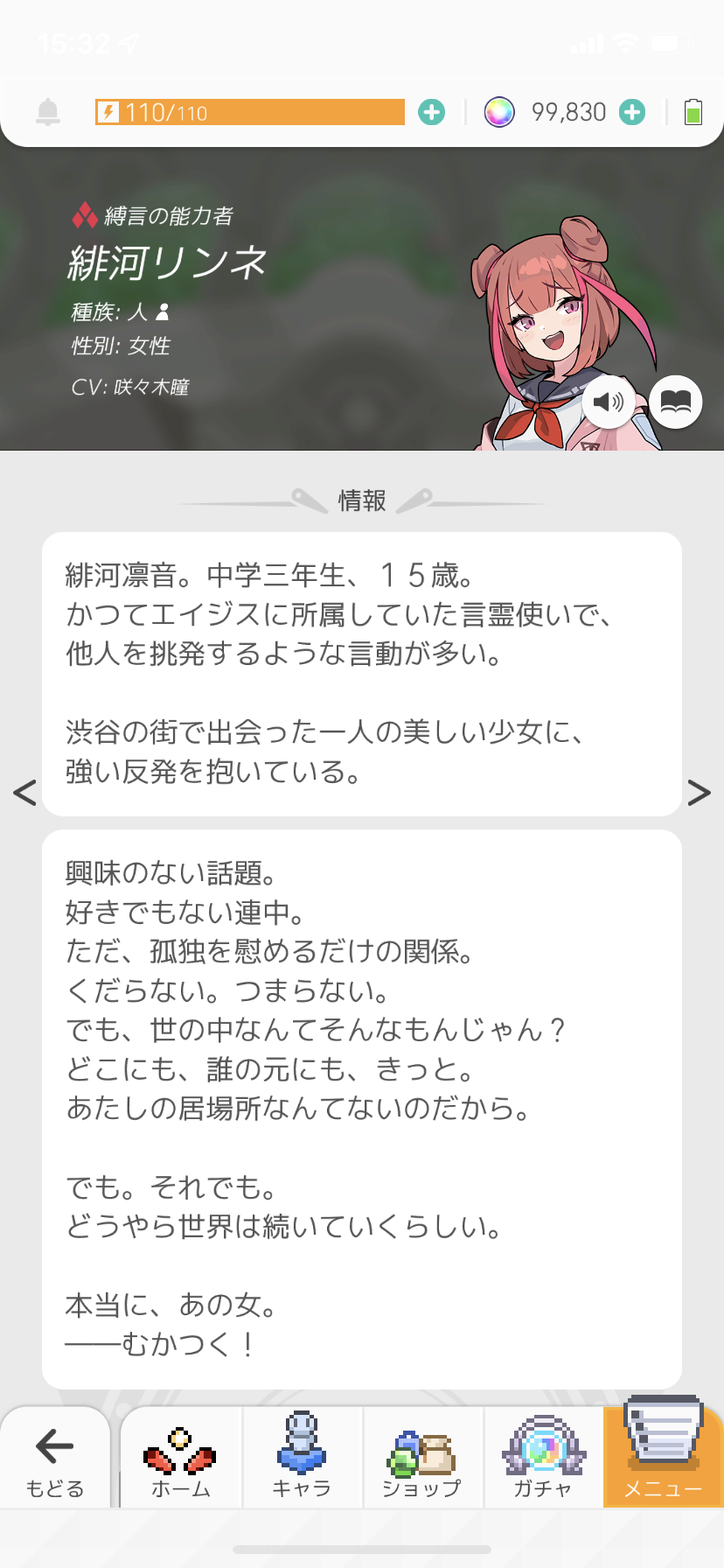Open the ショップ tab
The width and height of the screenshot is (724, 1568).
click(x=422, y=1459)
